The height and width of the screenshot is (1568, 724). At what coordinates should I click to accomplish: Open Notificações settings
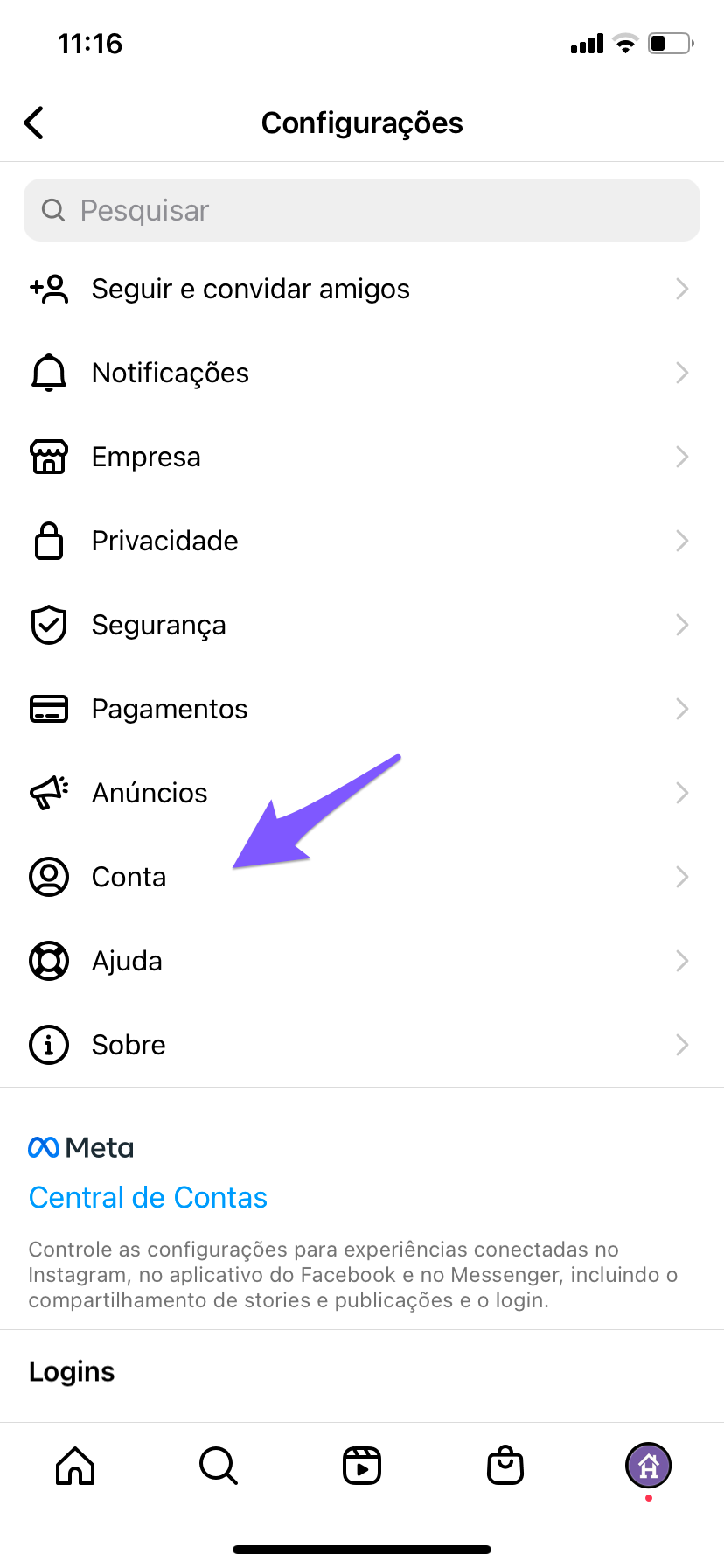362,373
